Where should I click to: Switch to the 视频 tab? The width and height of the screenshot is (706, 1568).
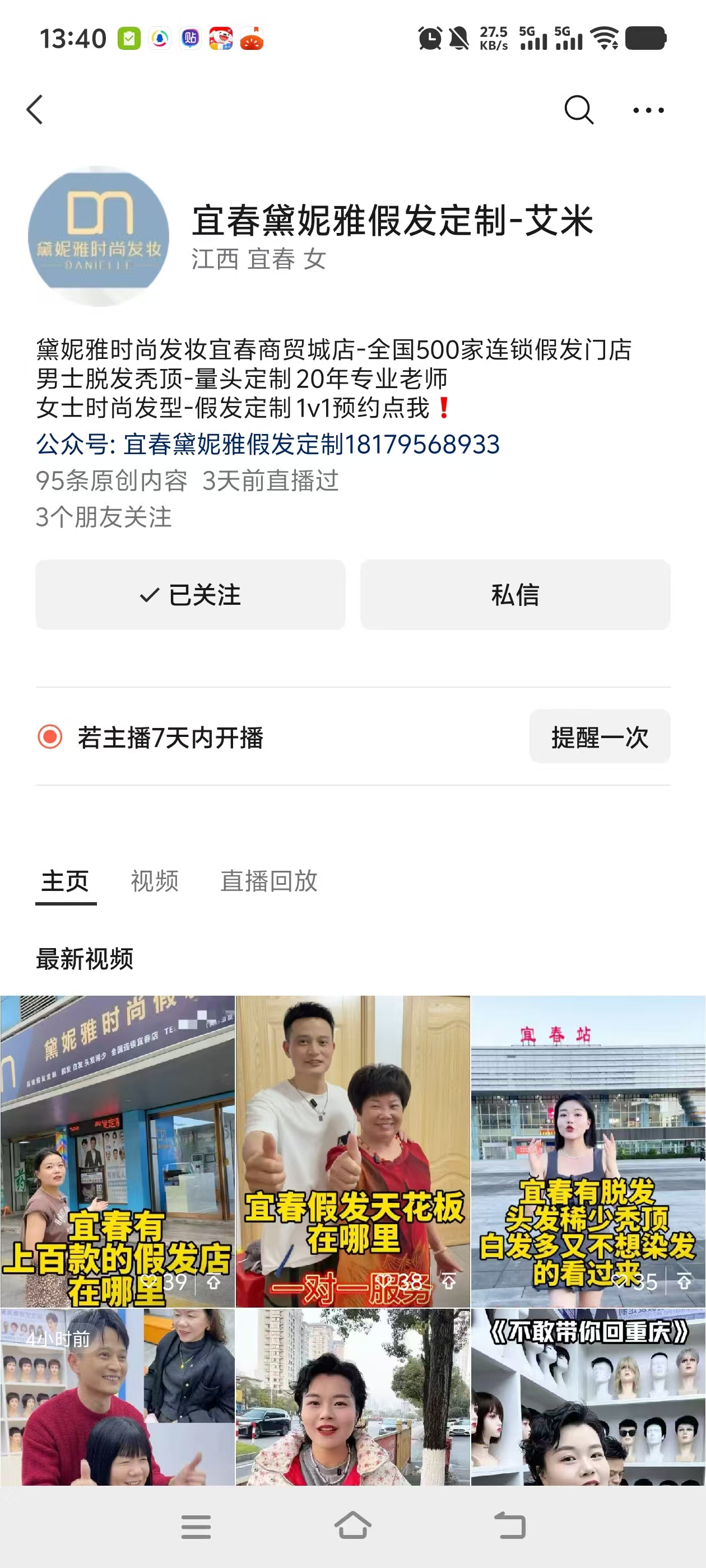pyautogui.click(x=155, y=880)
